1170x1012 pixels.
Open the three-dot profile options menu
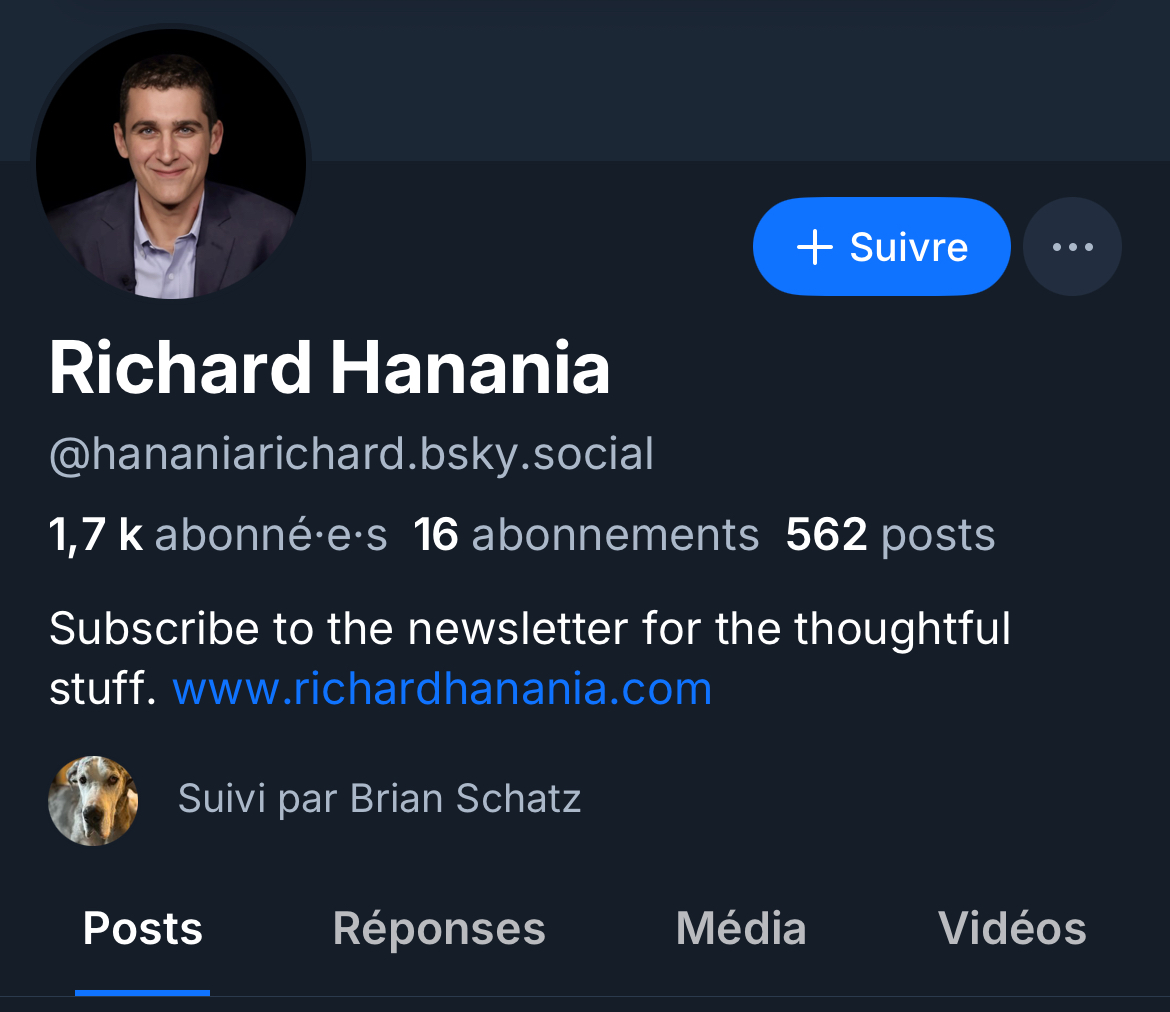tap(1072, 247)
